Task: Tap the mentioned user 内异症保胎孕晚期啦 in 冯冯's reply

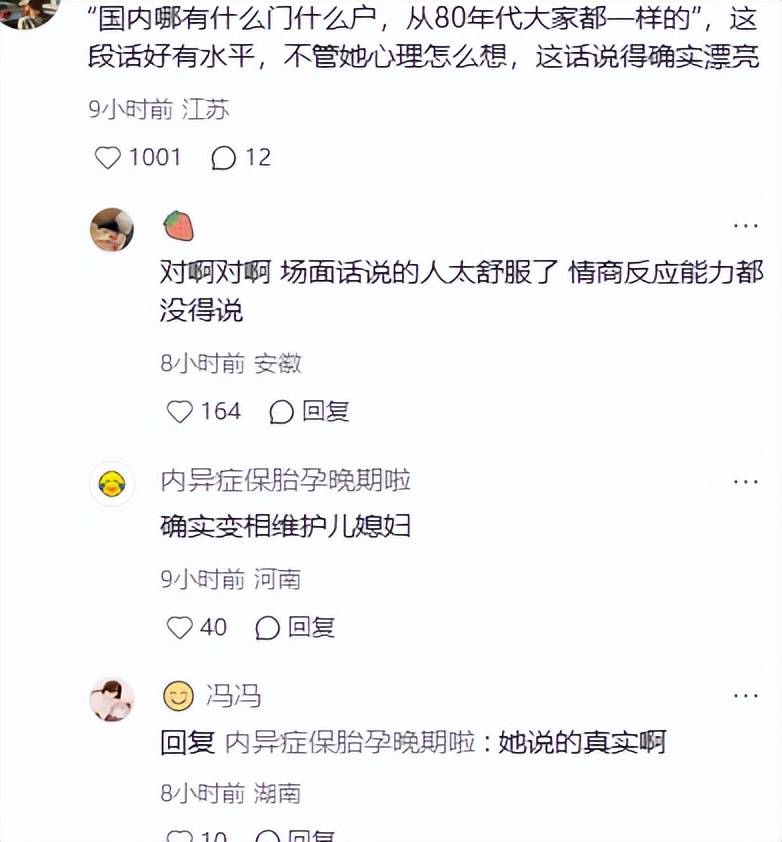Action: pos(350,743)
